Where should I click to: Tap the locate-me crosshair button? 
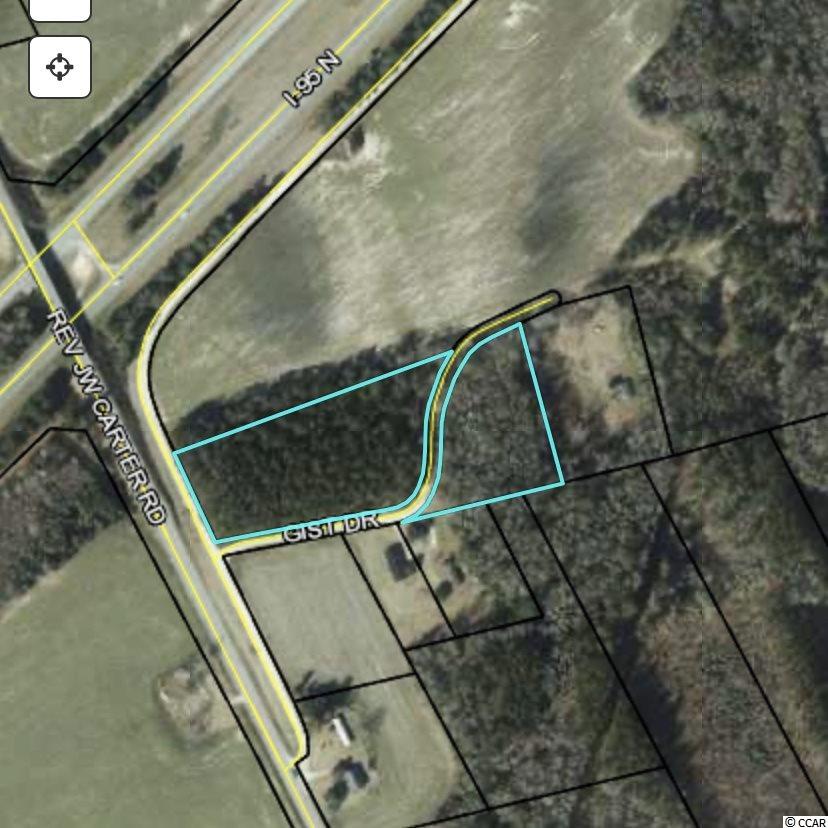(x=60, y=68)
